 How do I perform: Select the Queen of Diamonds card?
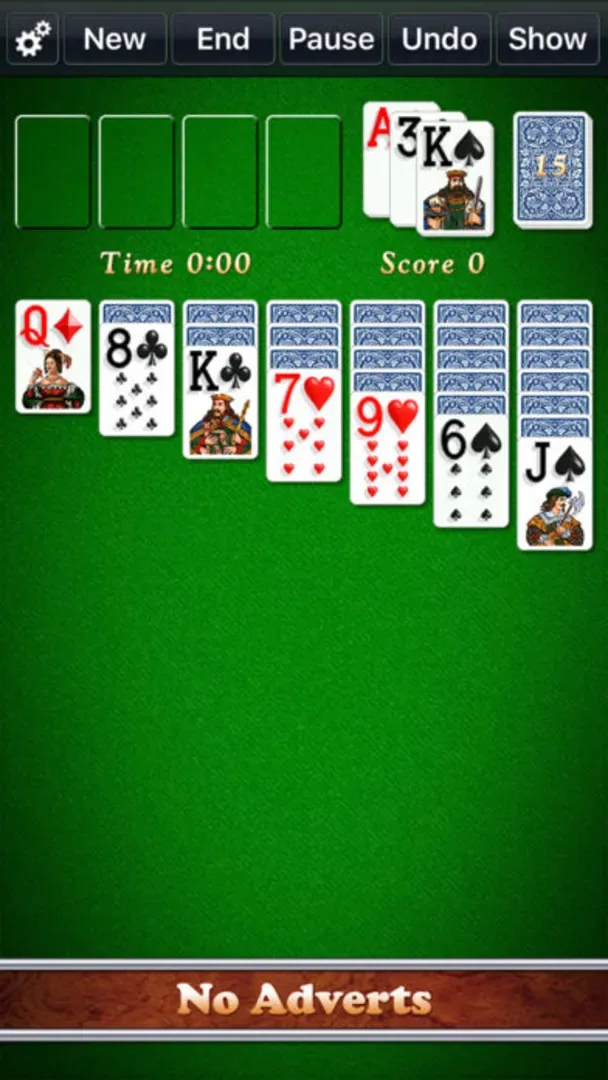point(53,357)
